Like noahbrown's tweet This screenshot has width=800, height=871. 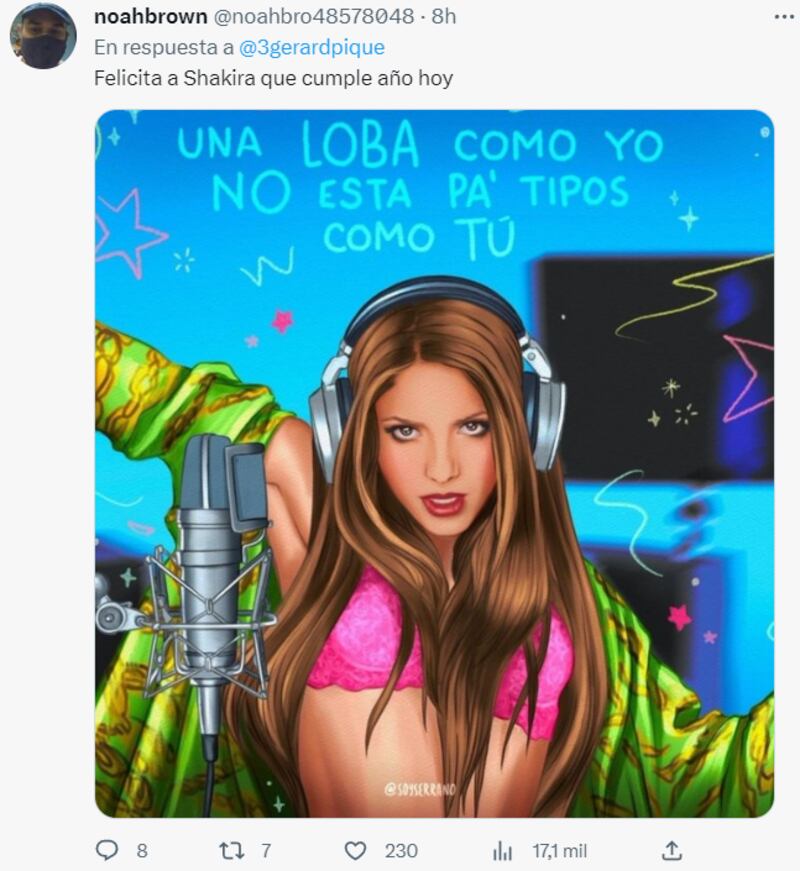tap(355, 850)
